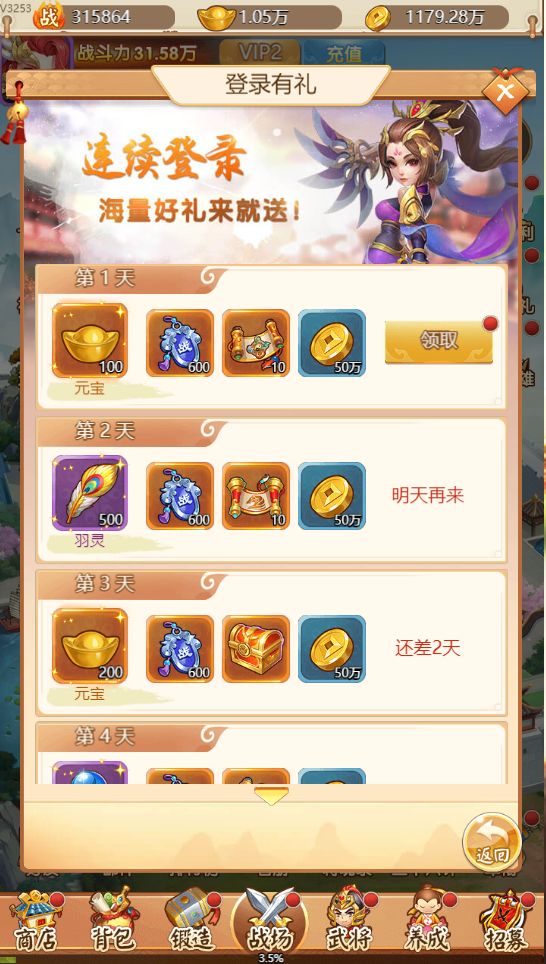
Task: View the Day 1 100 元宝 reward item
Action: (x=90, y=341)
